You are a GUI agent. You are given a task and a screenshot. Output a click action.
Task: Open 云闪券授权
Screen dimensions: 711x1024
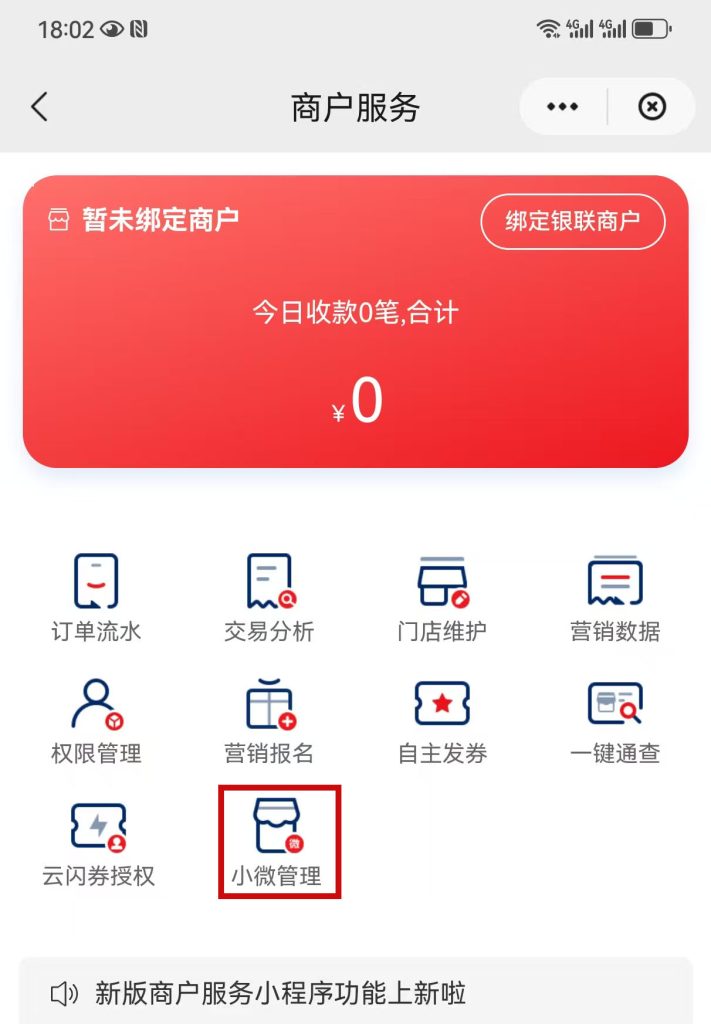tap(98, 843)
